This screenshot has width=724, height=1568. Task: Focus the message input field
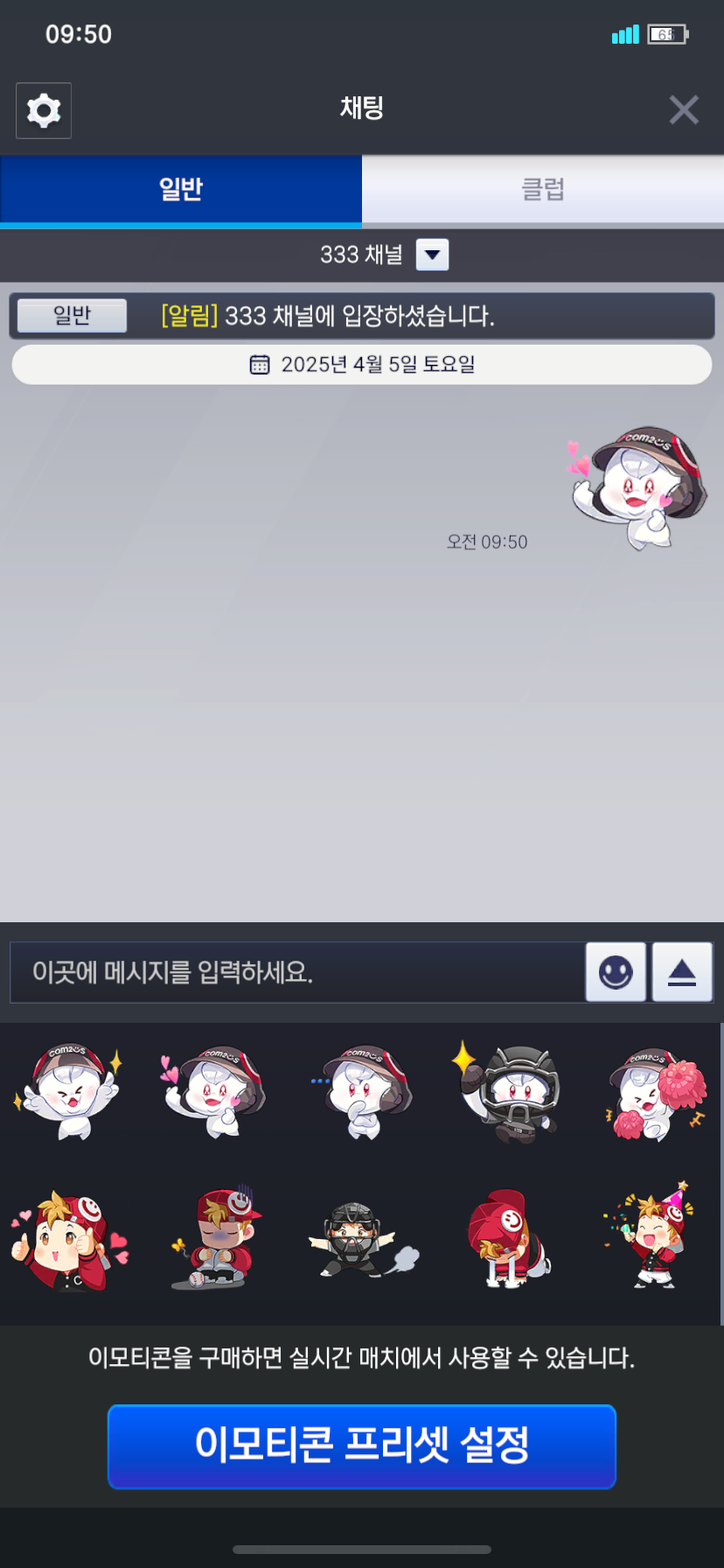[x=297, y=972]
